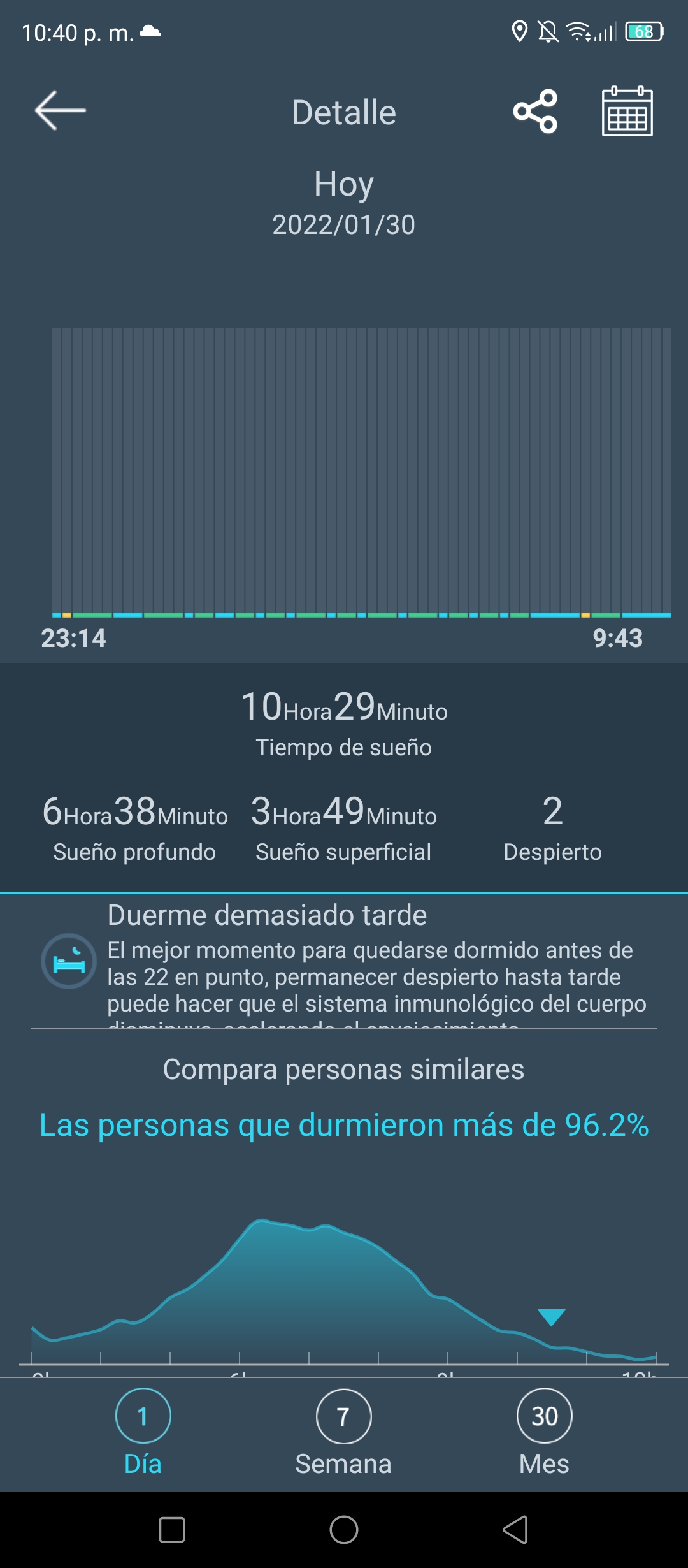
Task: Tap the system home button
Action: tap(344, 1530)
